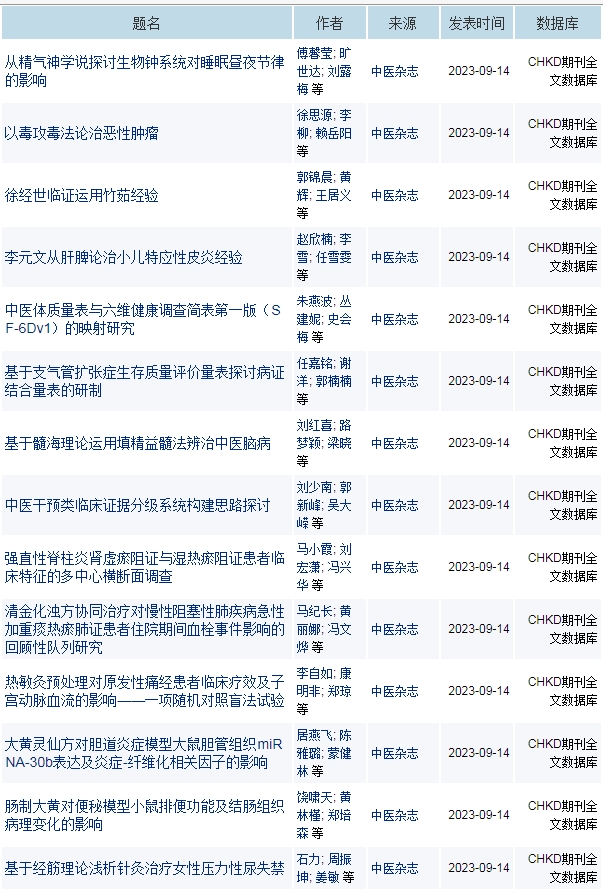Open article 清金化浊方协同治疗对慢性阻塞性肺疾病急性加重的回顾性队列研究
The image size is (603, 892).
[x=142, y=628]
